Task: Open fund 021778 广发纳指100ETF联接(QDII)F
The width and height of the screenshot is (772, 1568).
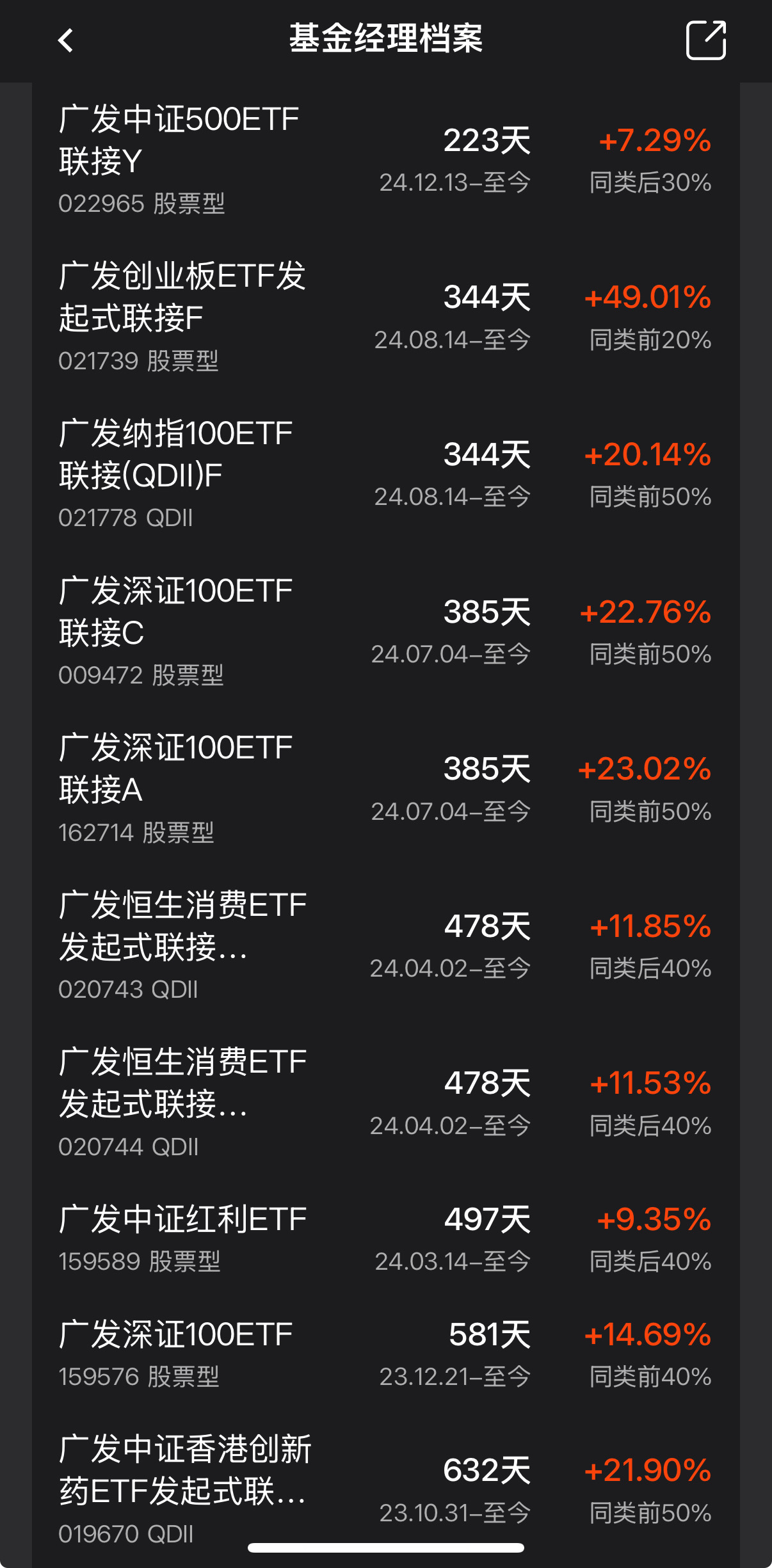Action: point(386,475)
